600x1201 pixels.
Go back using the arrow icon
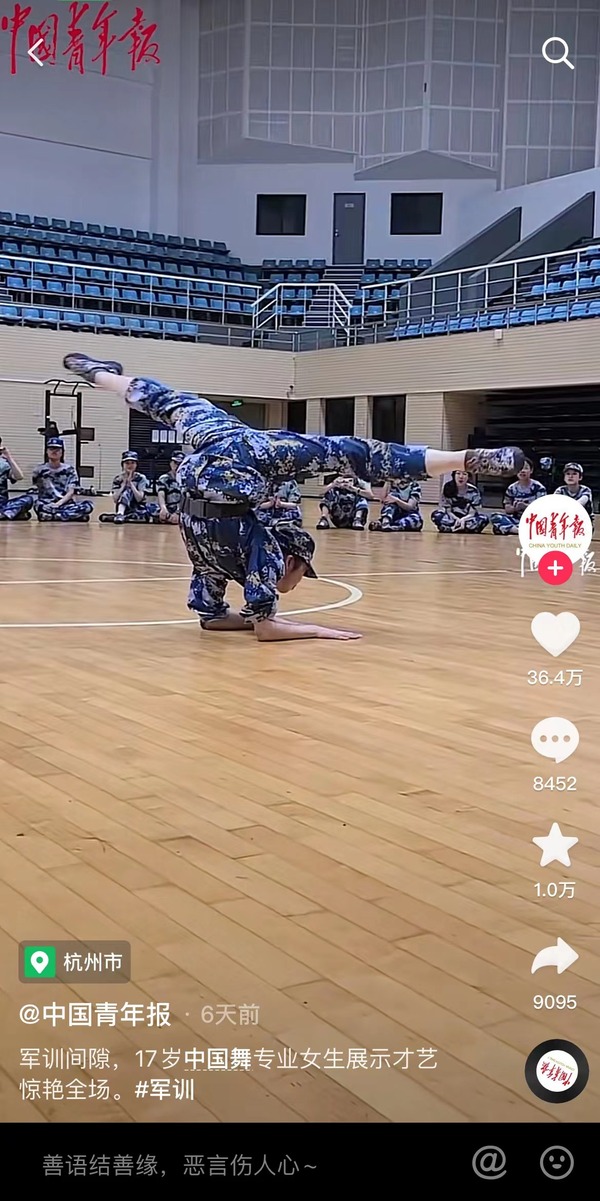[36, 53]
